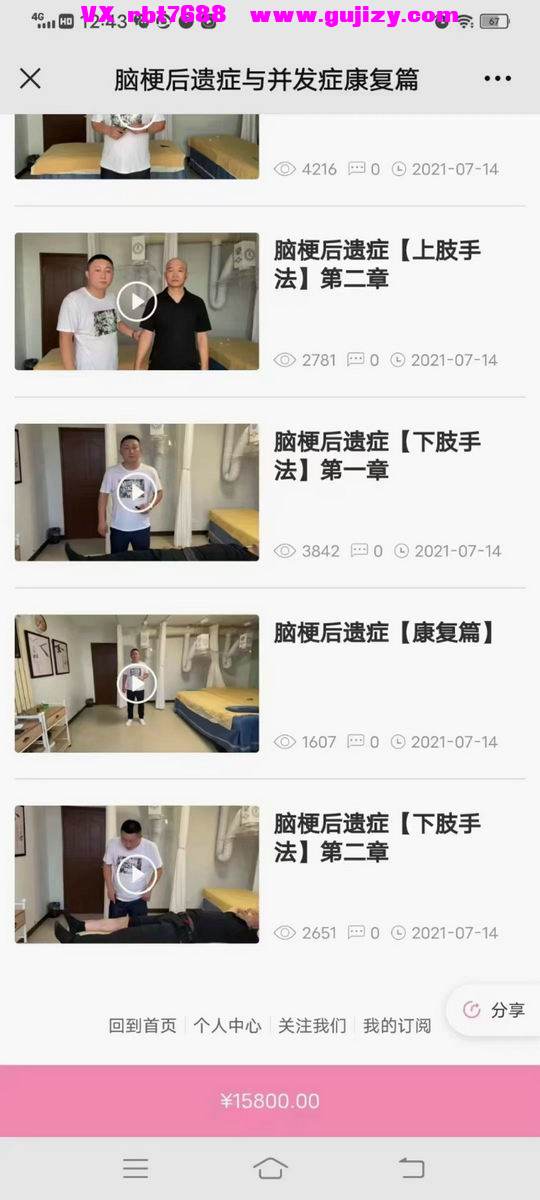Open the partially visible video with 4216 views

click(137, 146)
